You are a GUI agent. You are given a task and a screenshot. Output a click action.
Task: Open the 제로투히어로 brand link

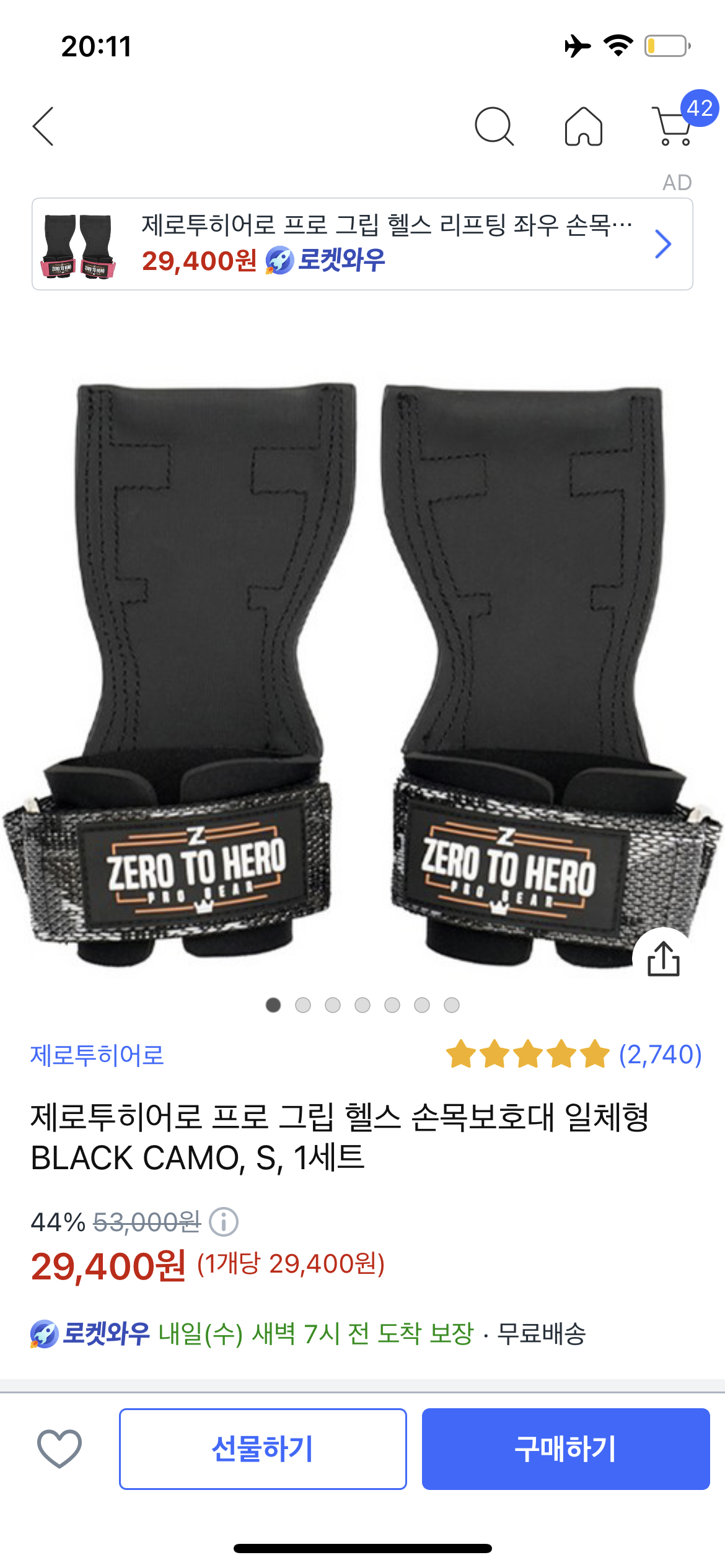[97, 1055]
